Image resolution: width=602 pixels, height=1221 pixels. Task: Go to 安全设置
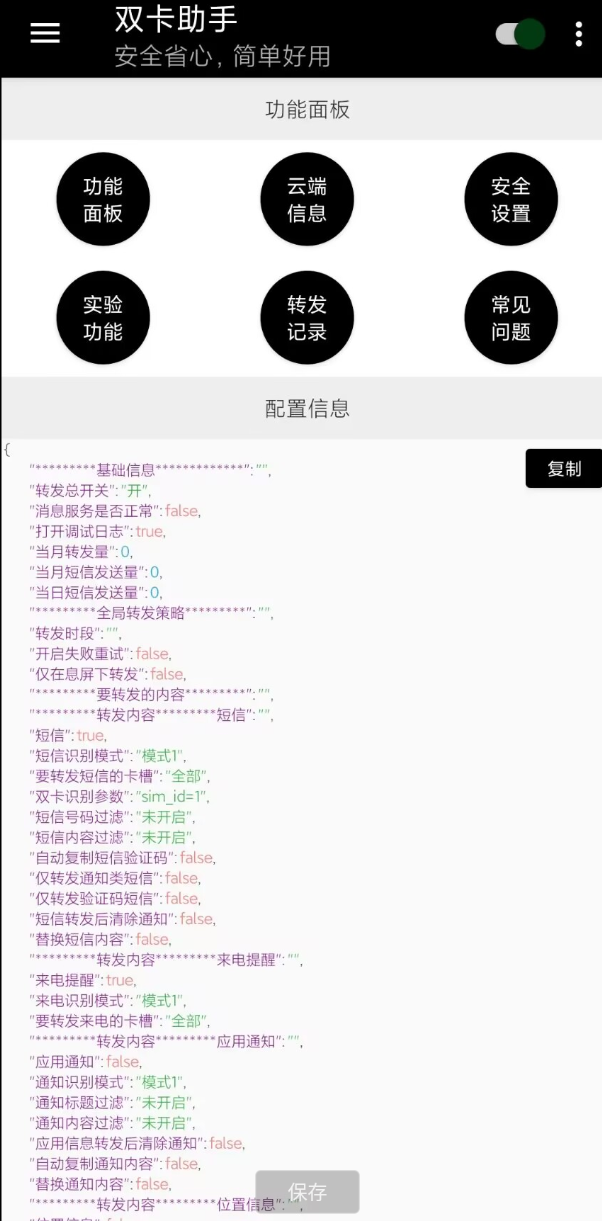pos(510,199)
